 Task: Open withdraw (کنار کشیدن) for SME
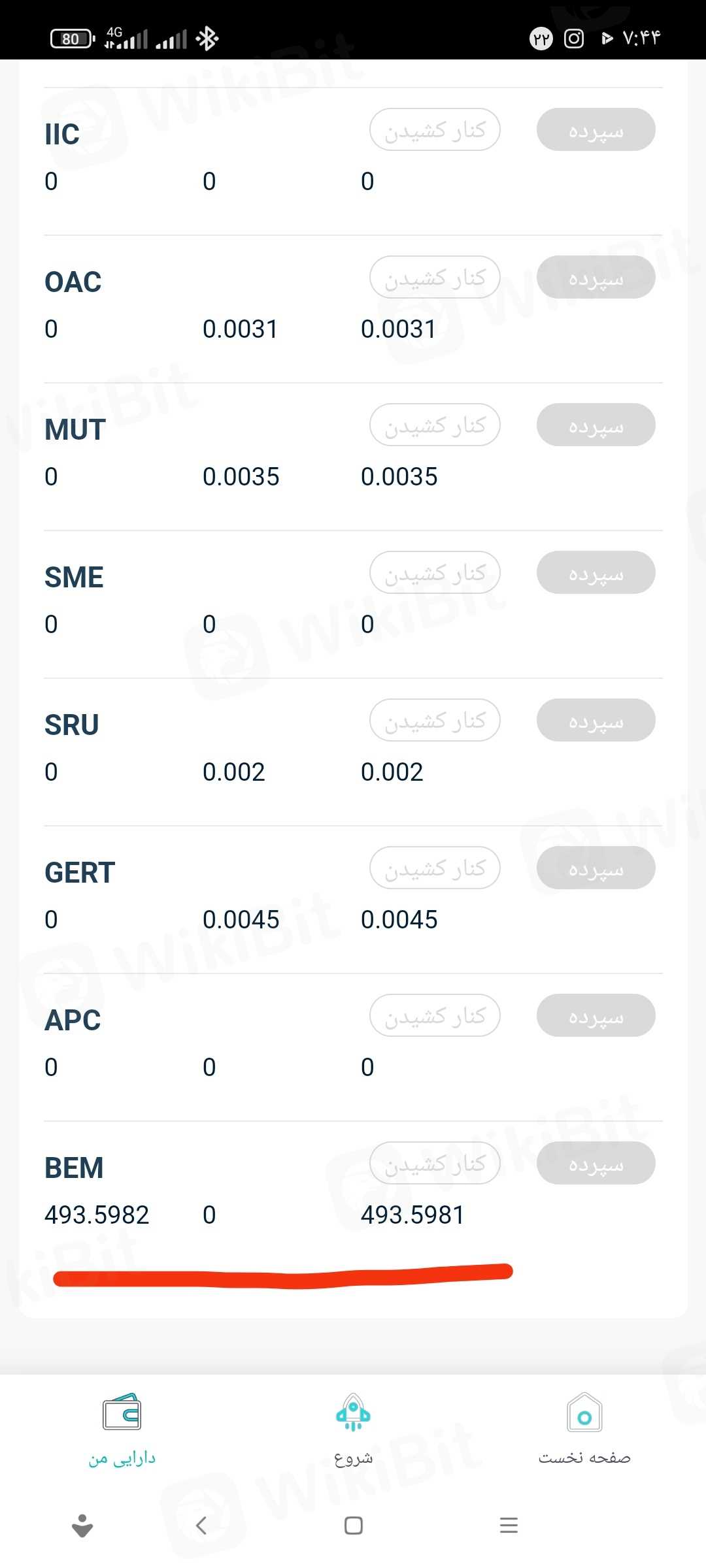point(435,572)
